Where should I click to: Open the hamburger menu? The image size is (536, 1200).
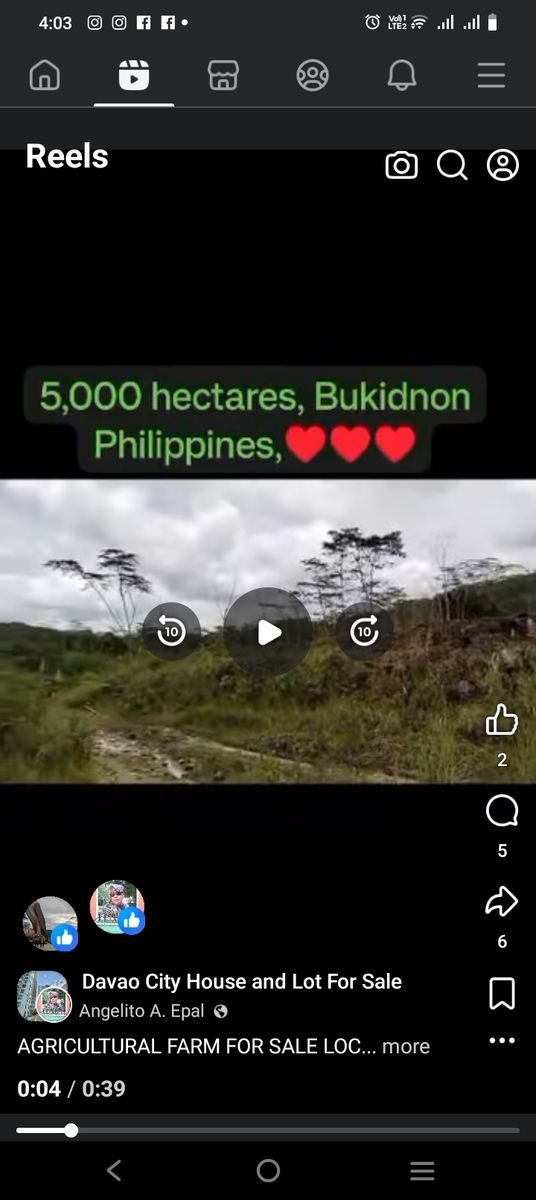tap(491, 76)
